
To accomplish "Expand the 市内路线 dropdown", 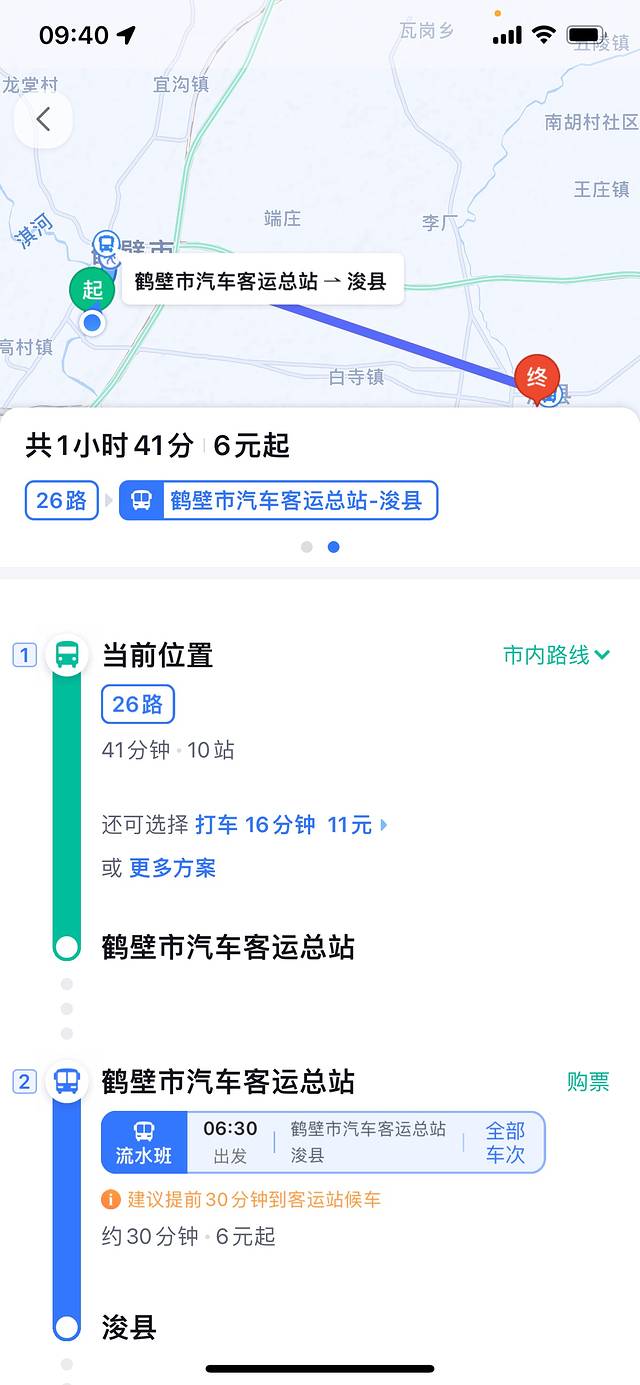I will pyautogui.click(x=556, y=656).
